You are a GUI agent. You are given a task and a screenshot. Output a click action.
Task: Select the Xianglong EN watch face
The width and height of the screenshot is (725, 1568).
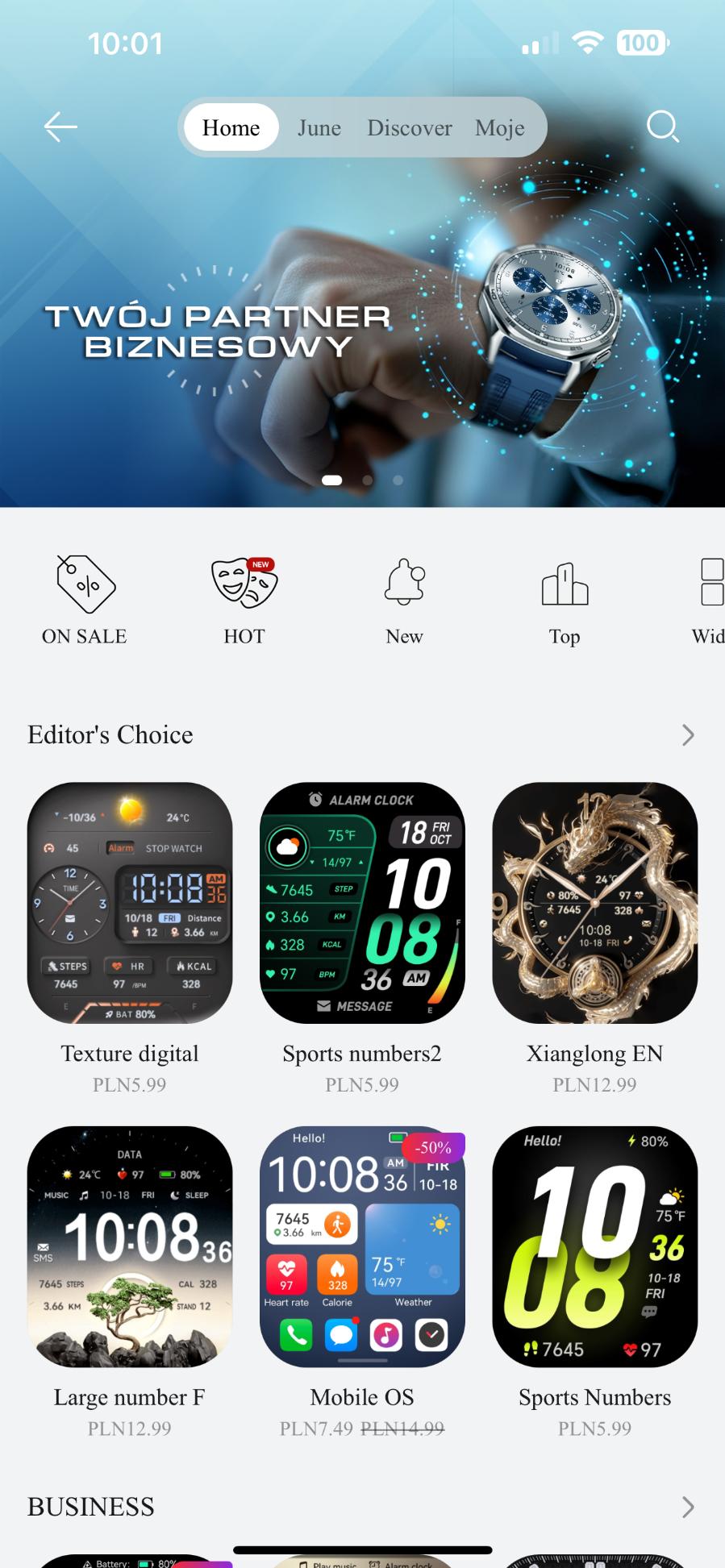(x=594, y=903)
